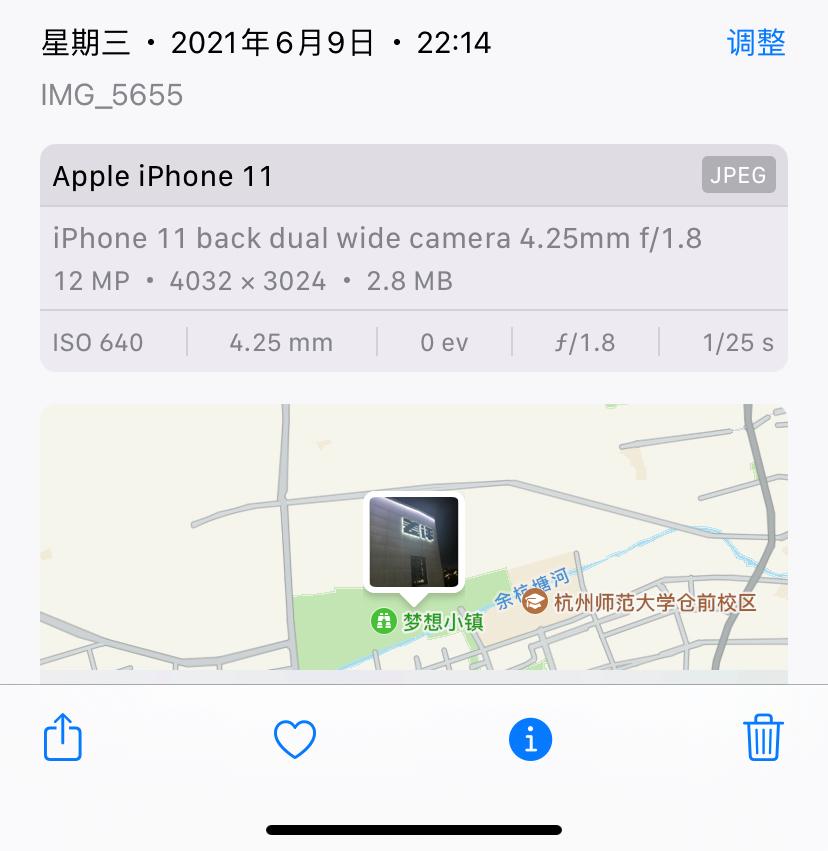Screen dimensions: 828x851
Task: Tap the JPEG format badge
Action: pyautogui.click(x=739, y=175)
